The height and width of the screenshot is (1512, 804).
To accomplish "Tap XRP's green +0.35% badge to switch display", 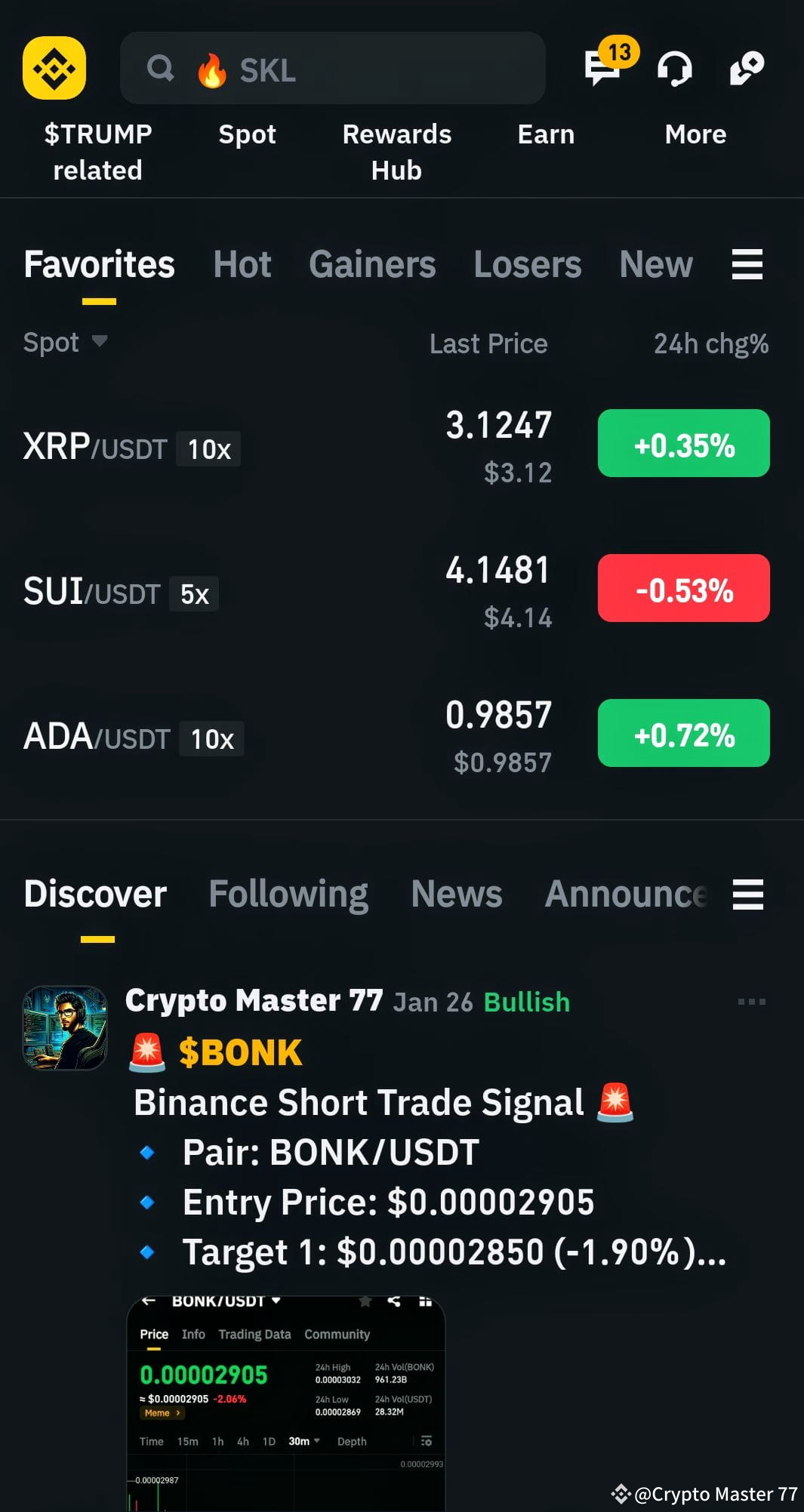I will (682, 444).
